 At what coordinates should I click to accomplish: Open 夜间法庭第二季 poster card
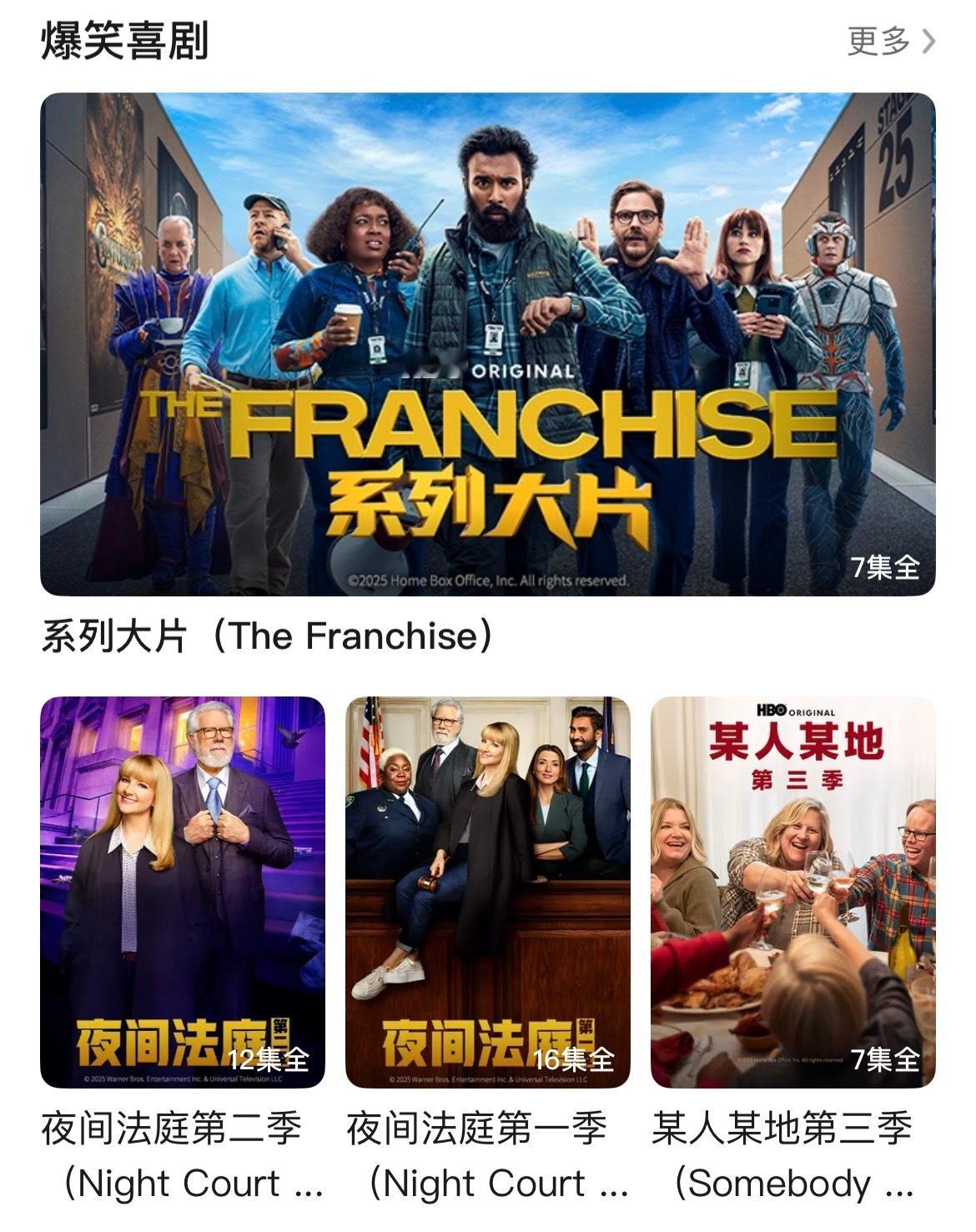[183, 891]
